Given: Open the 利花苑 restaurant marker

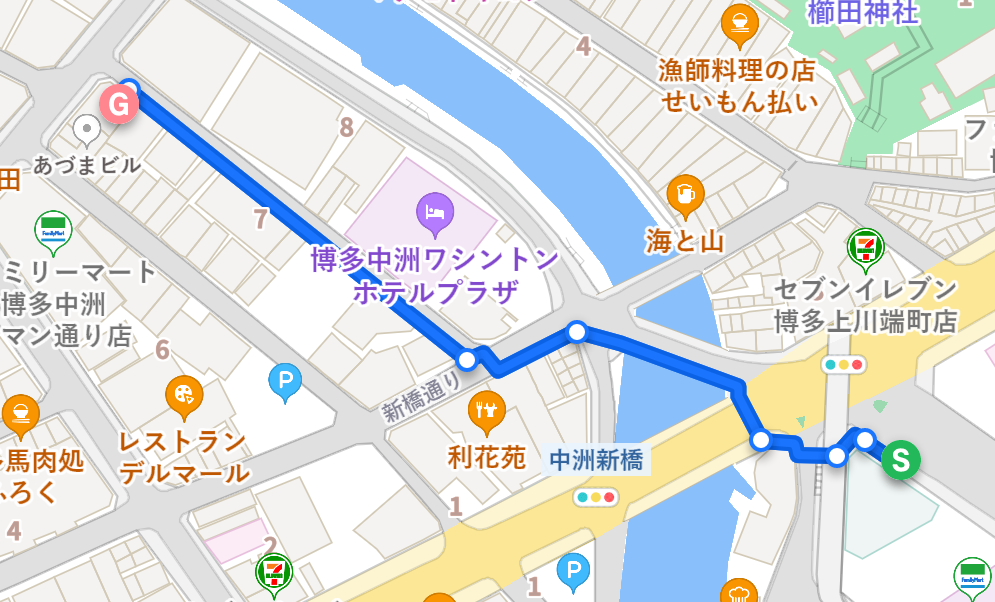Looking at the screenshot, I should [486, 410].
